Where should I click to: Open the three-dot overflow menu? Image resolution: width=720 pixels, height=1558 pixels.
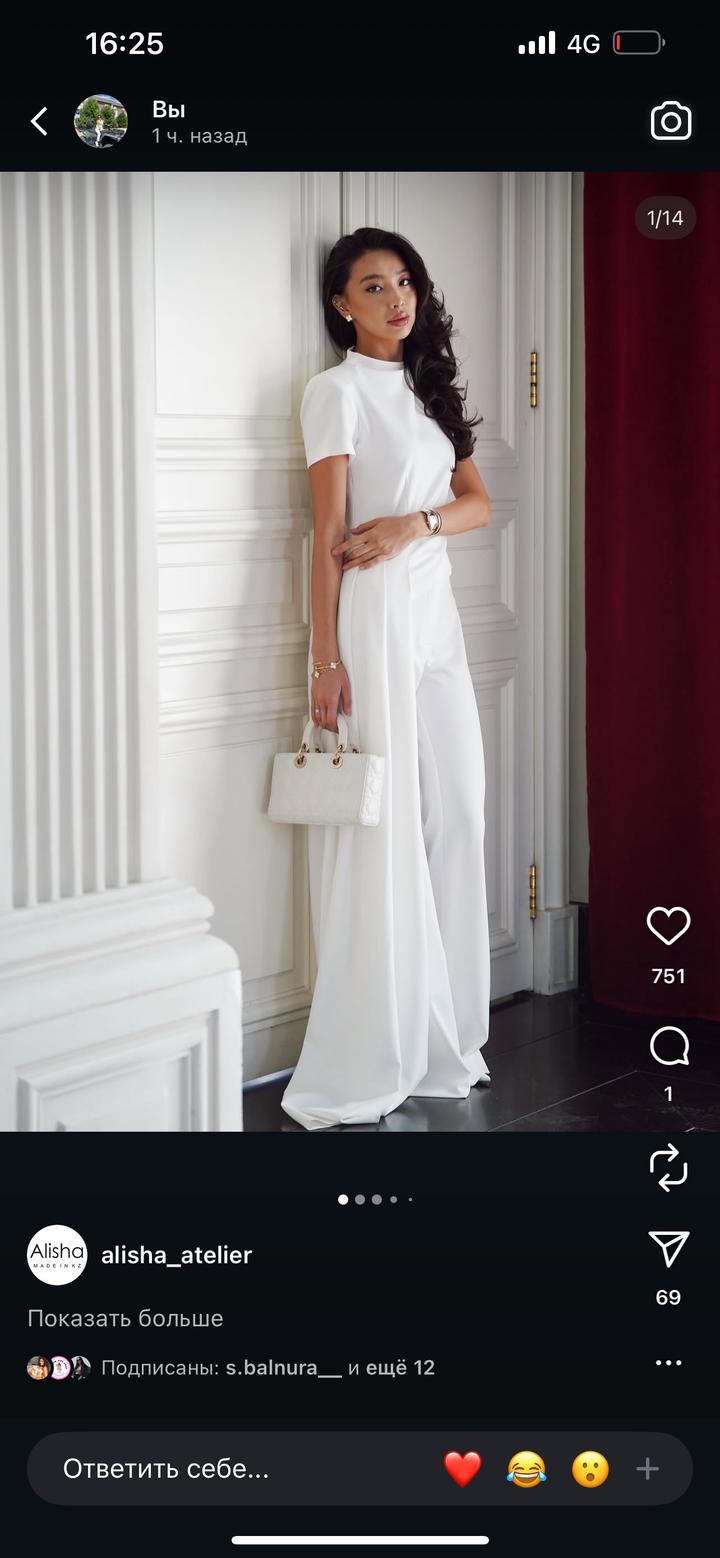click(668, 1363)
